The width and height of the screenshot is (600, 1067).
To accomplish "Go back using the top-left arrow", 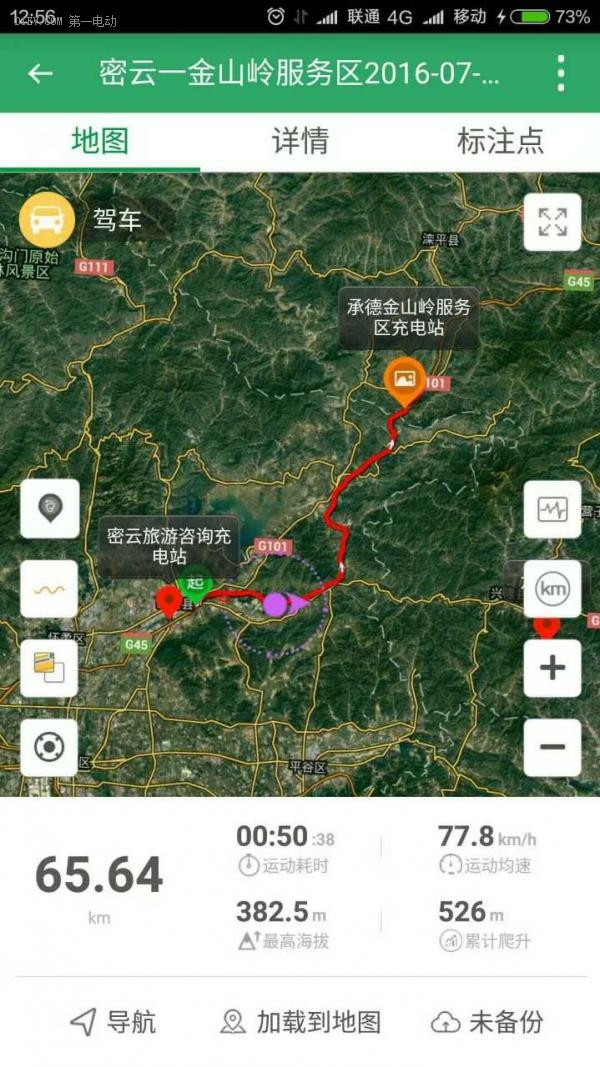I will (x=40, y=73).
